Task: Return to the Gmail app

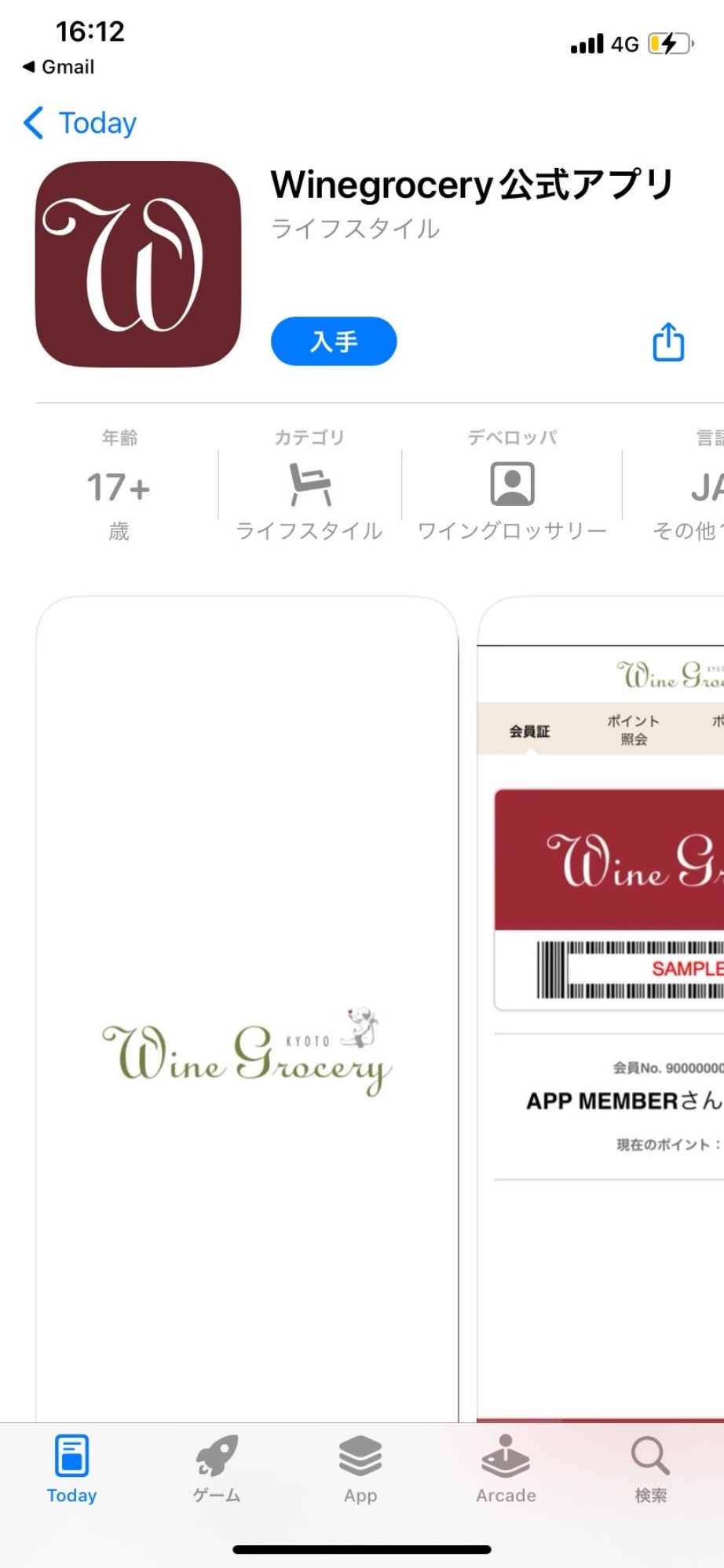Action: point(59,67)
